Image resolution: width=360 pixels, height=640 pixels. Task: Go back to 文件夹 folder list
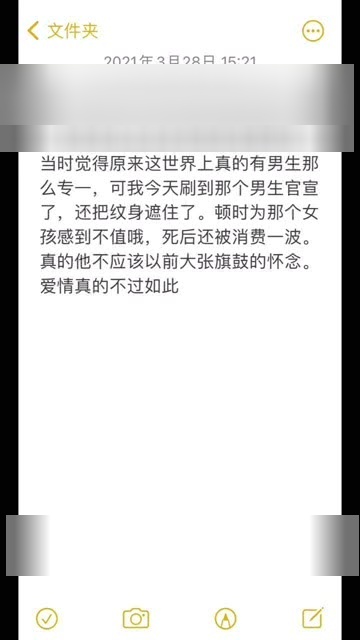click(62, 31)
